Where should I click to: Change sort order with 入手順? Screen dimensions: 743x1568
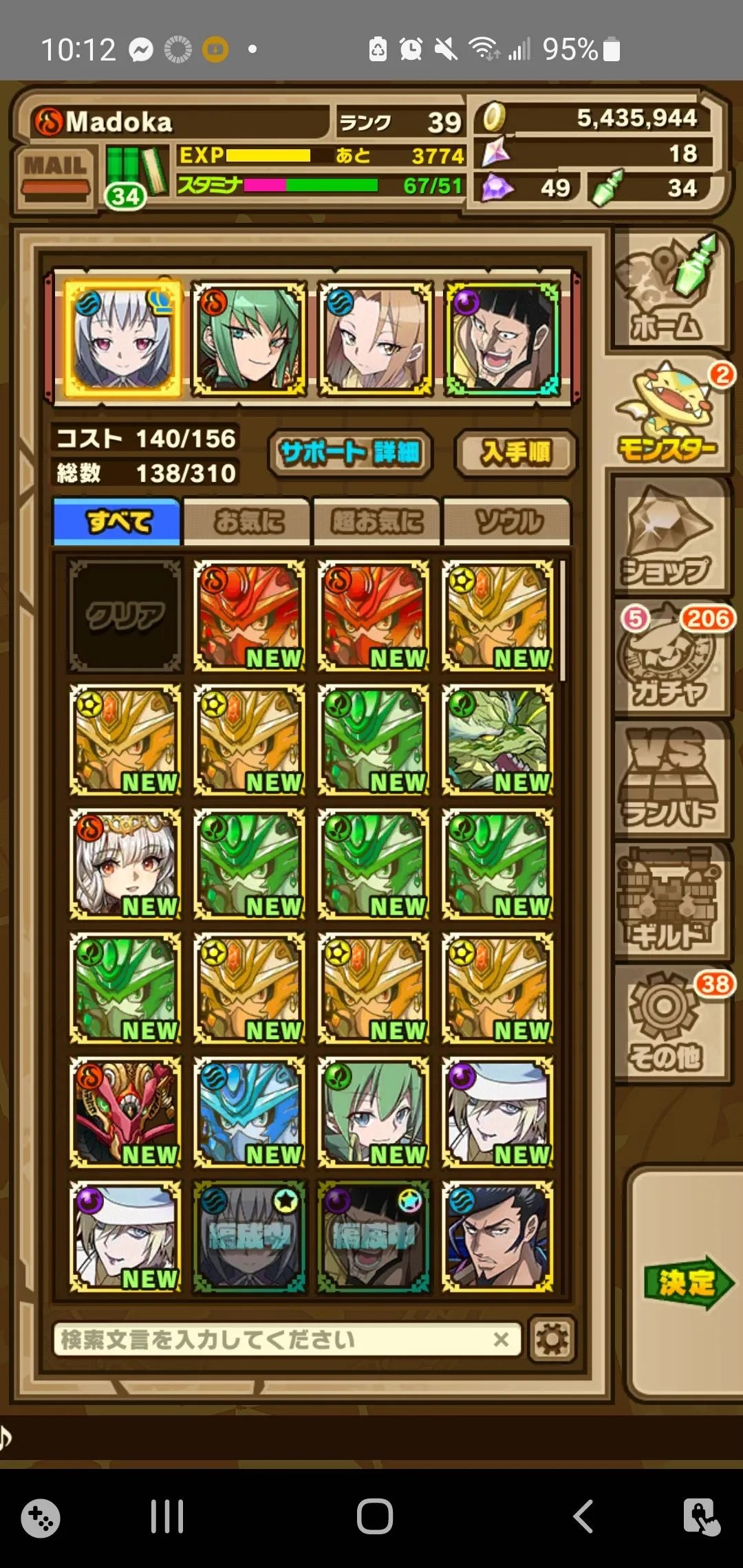pyautogui.click(x=515, y=453)
